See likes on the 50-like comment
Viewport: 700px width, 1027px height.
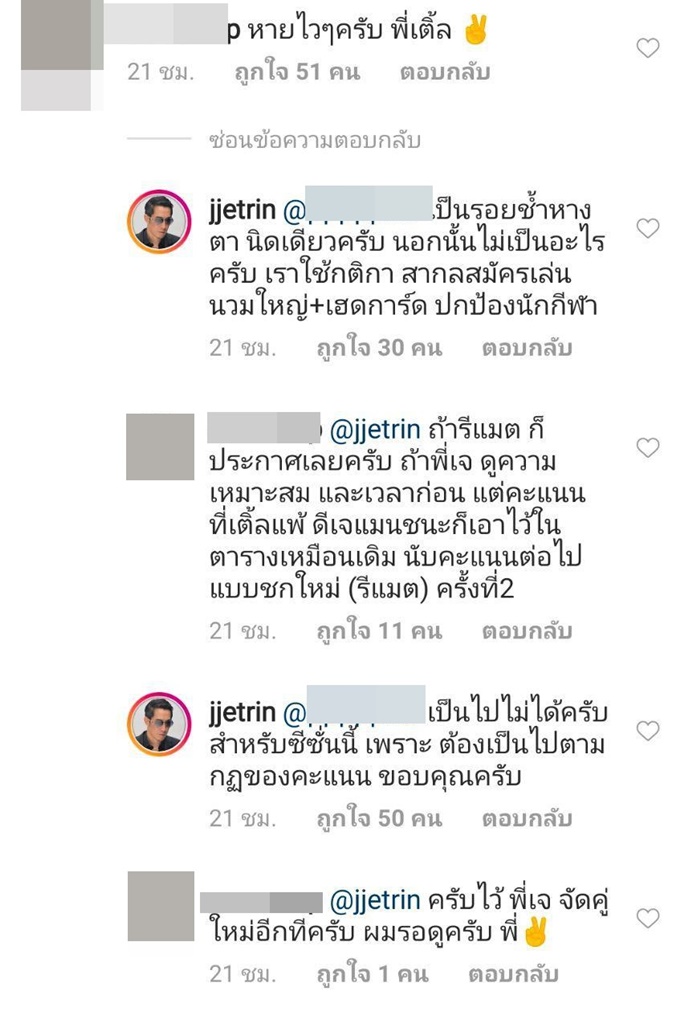pyautogui.click(x=378, y=818)
